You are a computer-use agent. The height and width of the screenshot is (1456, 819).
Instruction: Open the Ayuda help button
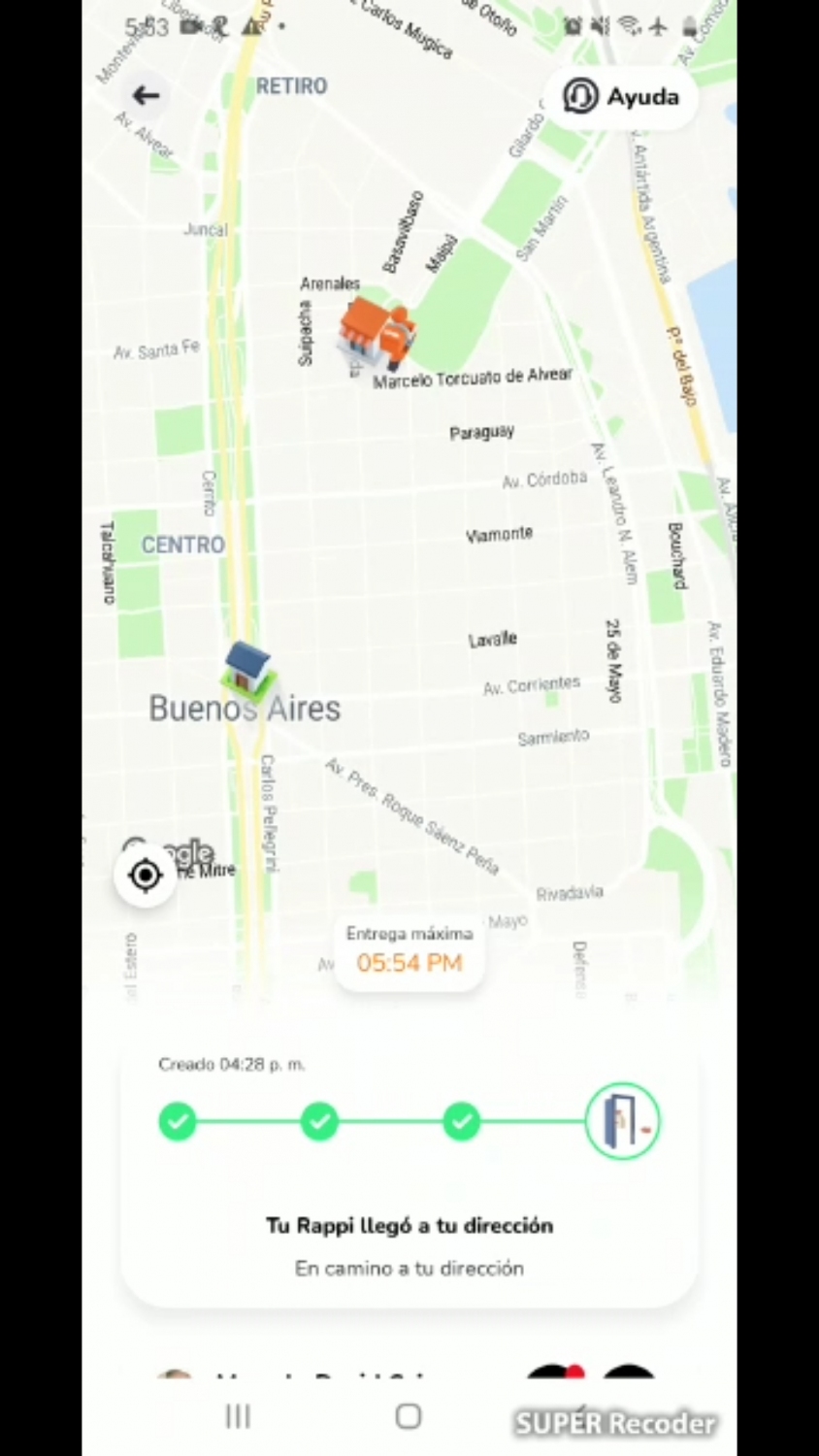[621, 97]
